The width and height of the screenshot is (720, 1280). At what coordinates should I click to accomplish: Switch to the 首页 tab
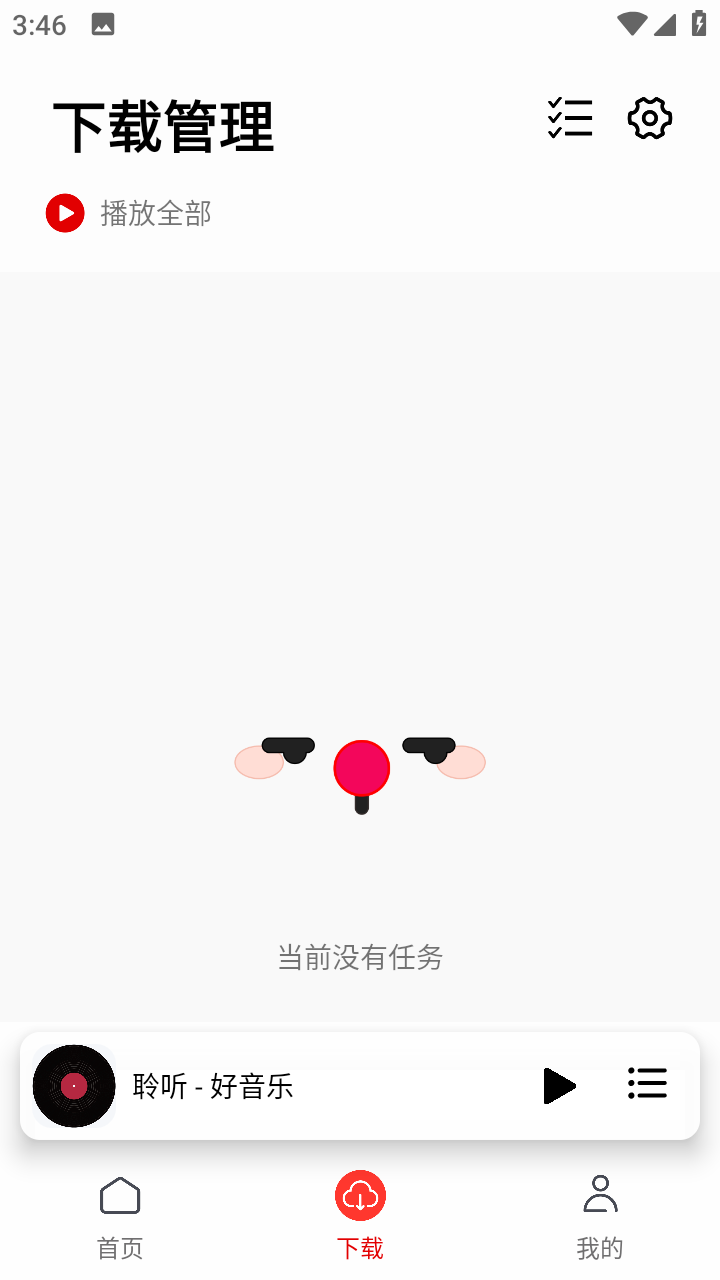coord(120,1217)
